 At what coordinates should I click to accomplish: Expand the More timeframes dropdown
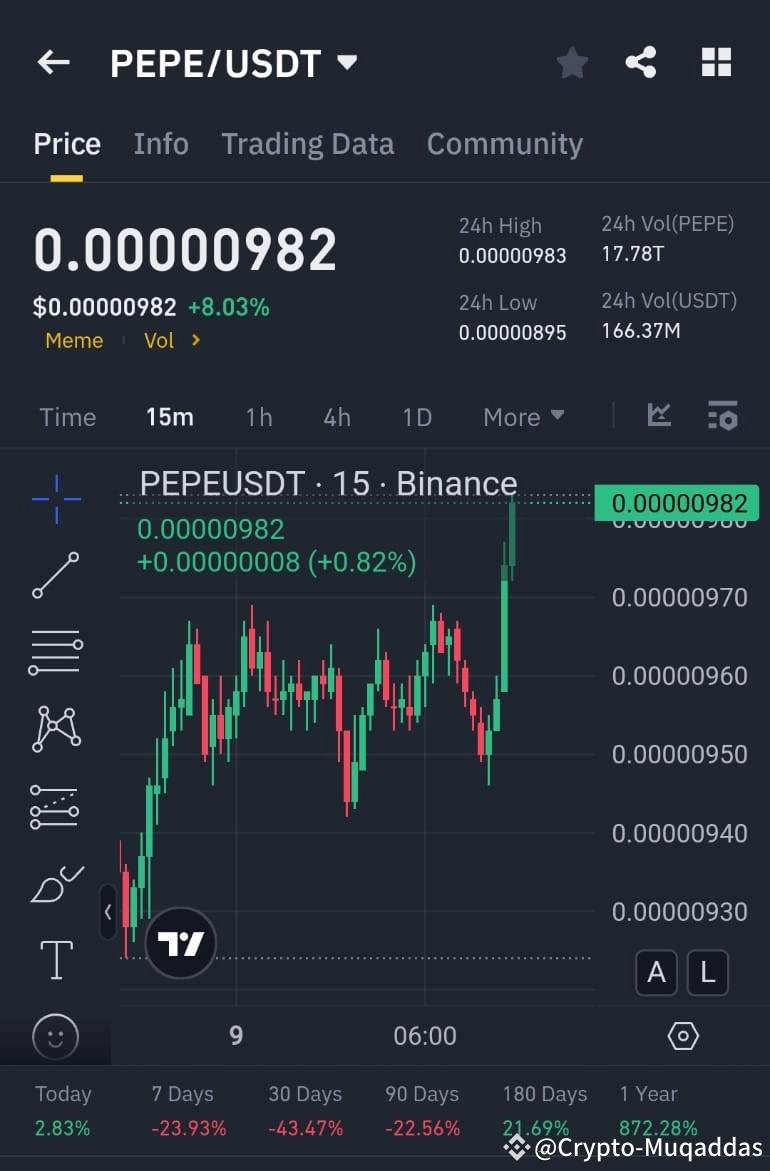click(523, 417)
